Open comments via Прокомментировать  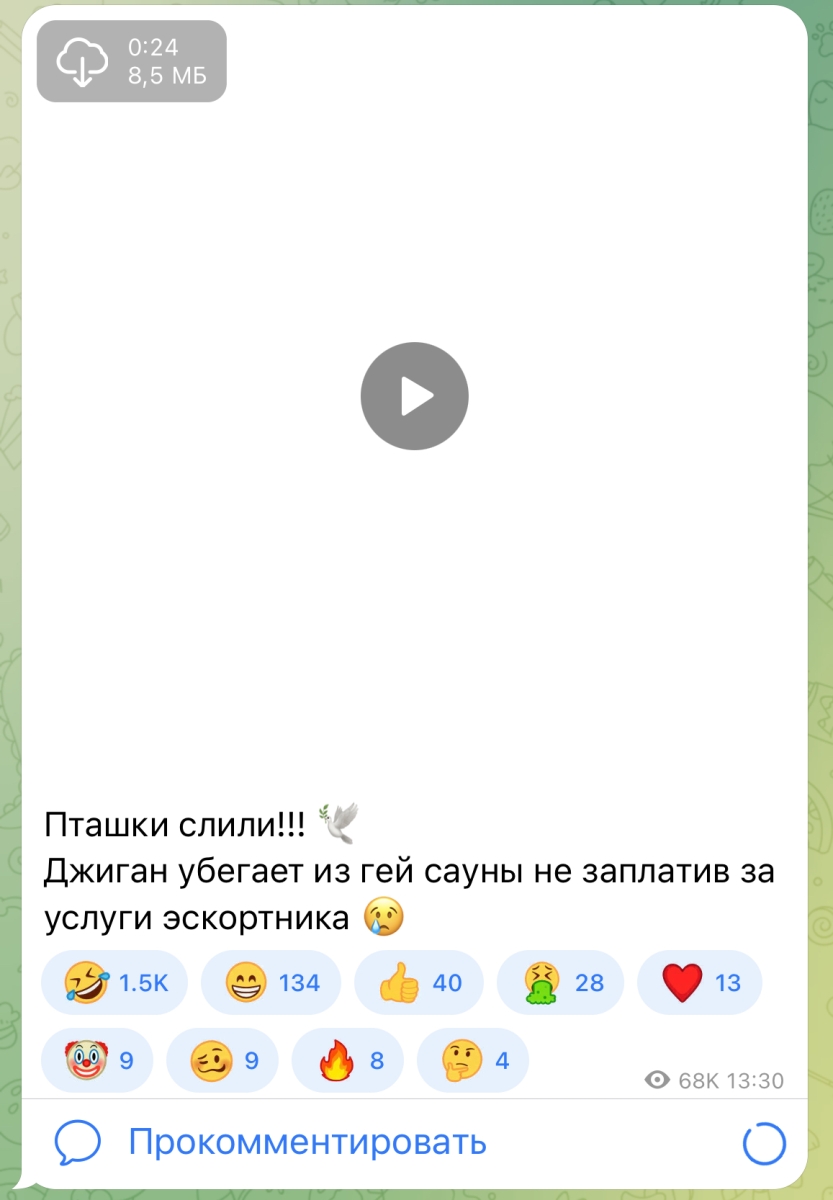pos(306,1141)
